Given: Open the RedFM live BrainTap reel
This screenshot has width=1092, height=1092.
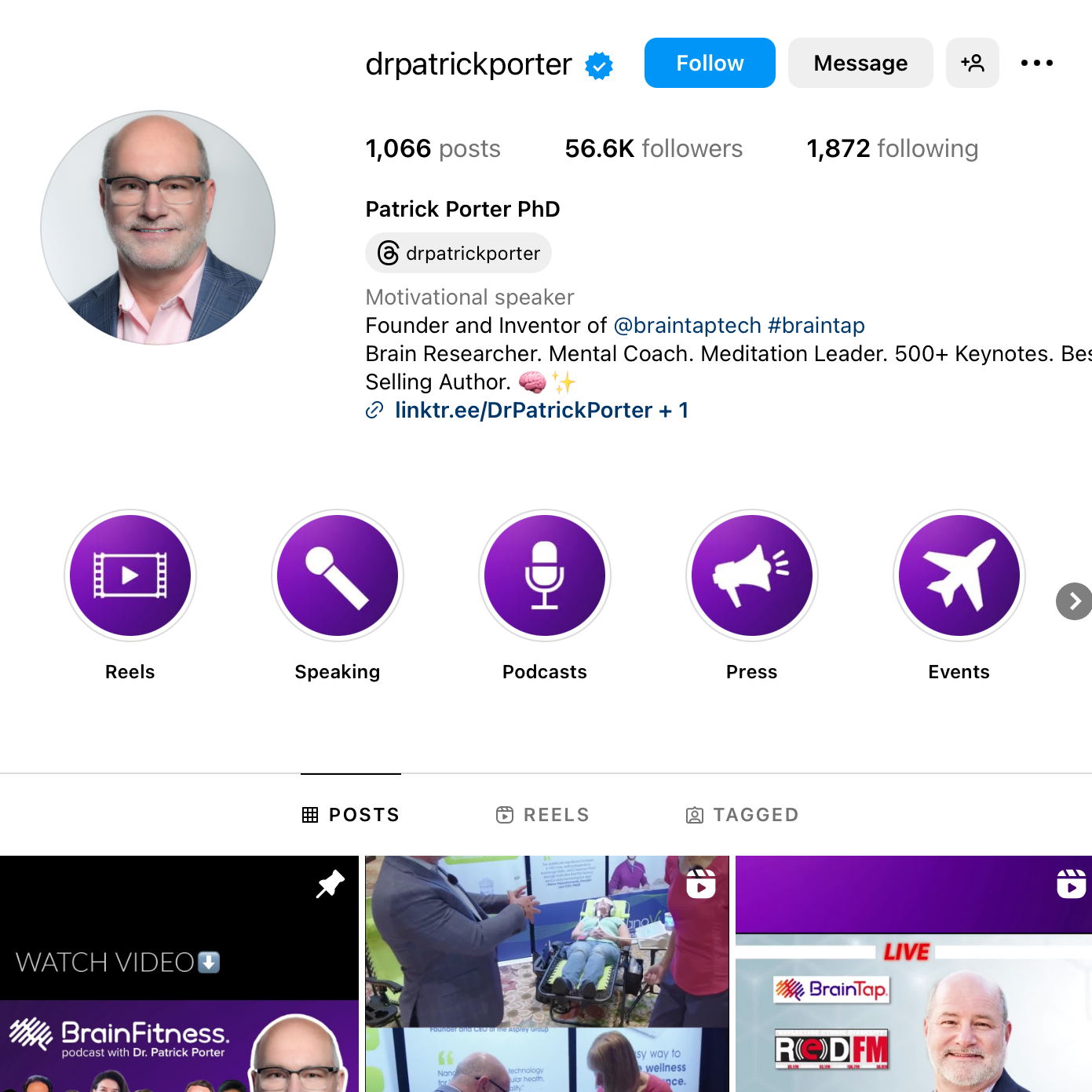Looking at the screenshot, I should tap(913, 973).
